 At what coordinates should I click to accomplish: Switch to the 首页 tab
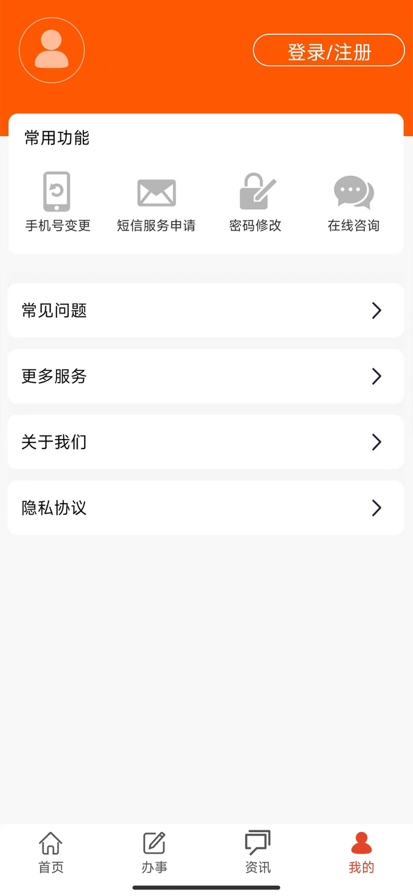pyautogui.click(x=51, y=853)
